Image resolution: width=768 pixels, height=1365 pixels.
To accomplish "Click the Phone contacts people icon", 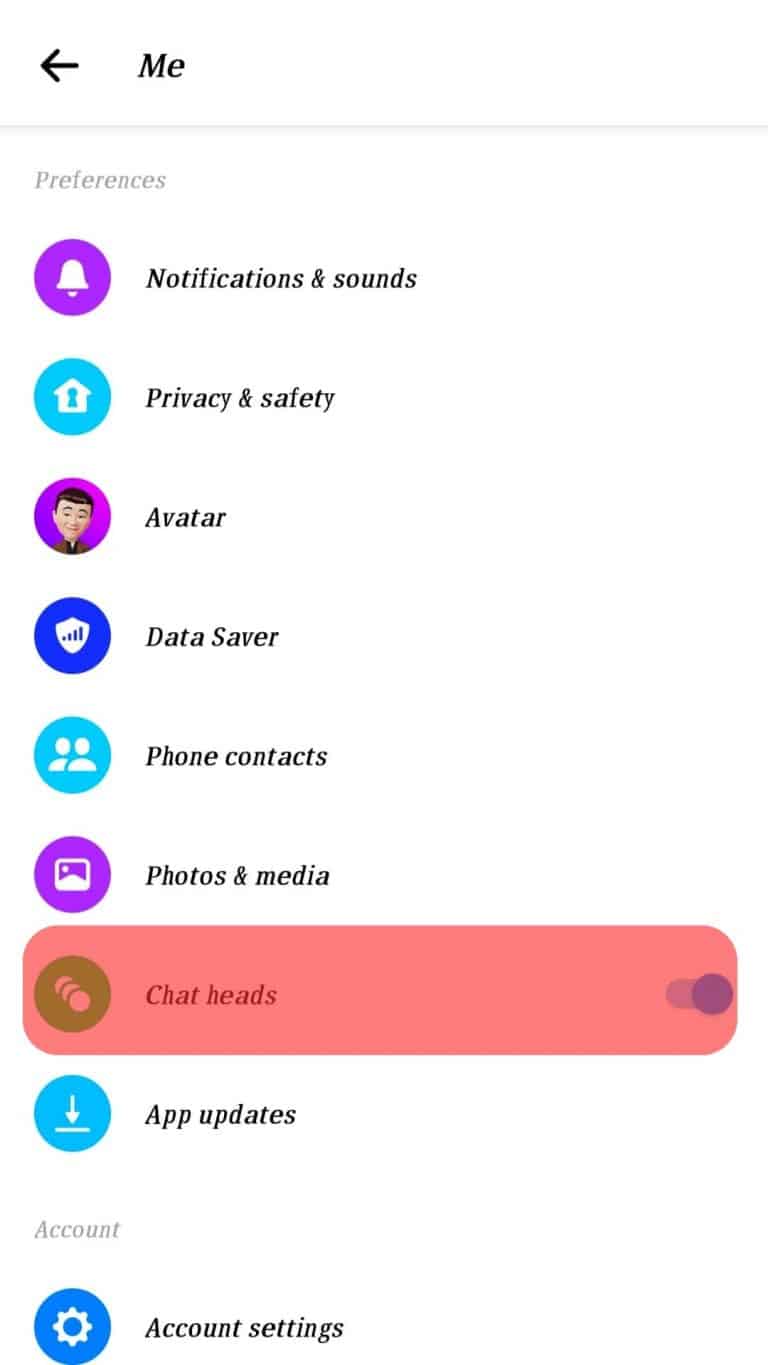I will point(72,755).
